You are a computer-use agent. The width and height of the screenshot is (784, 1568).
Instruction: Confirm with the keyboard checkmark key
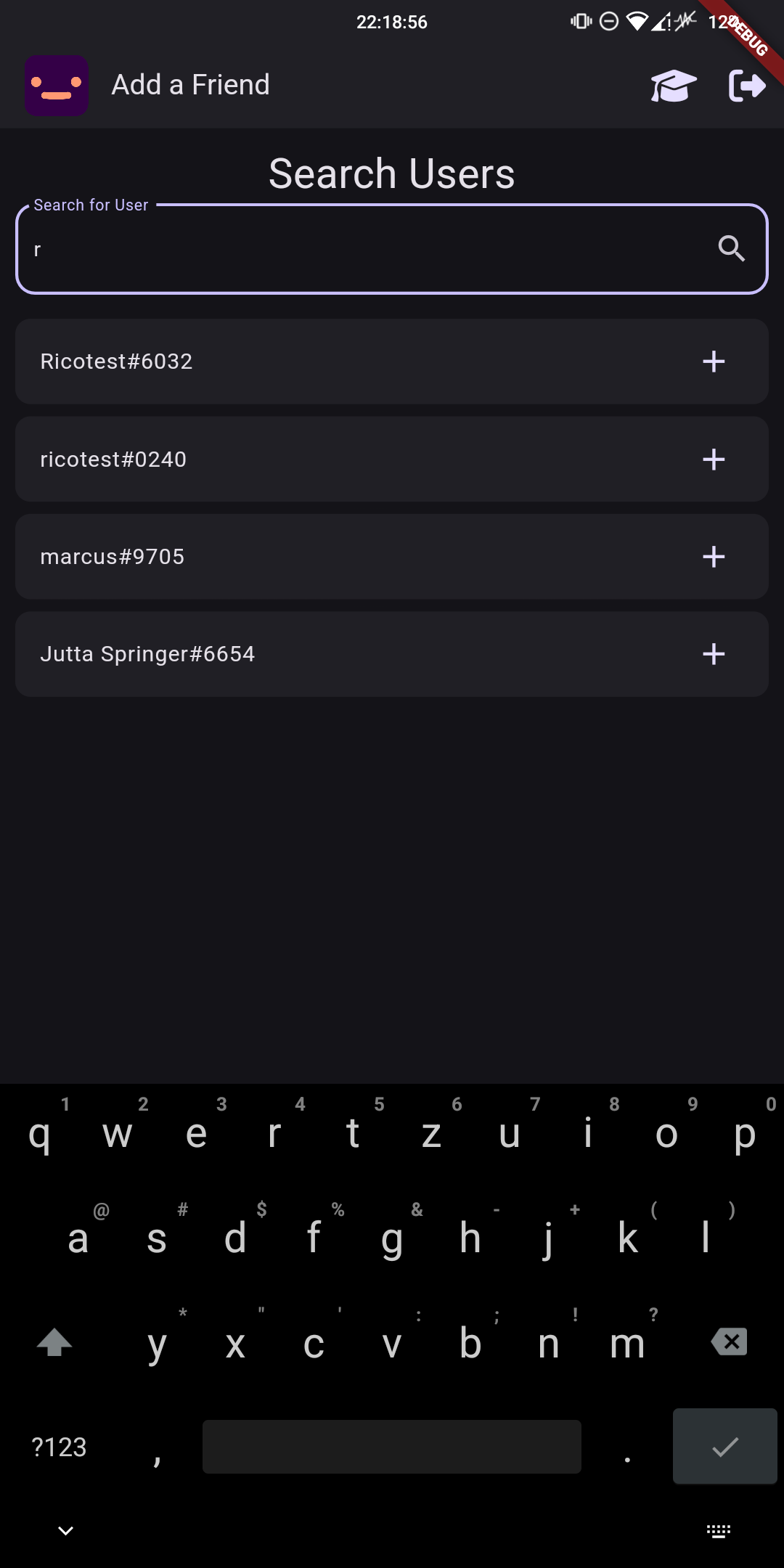pos(724,1446)
